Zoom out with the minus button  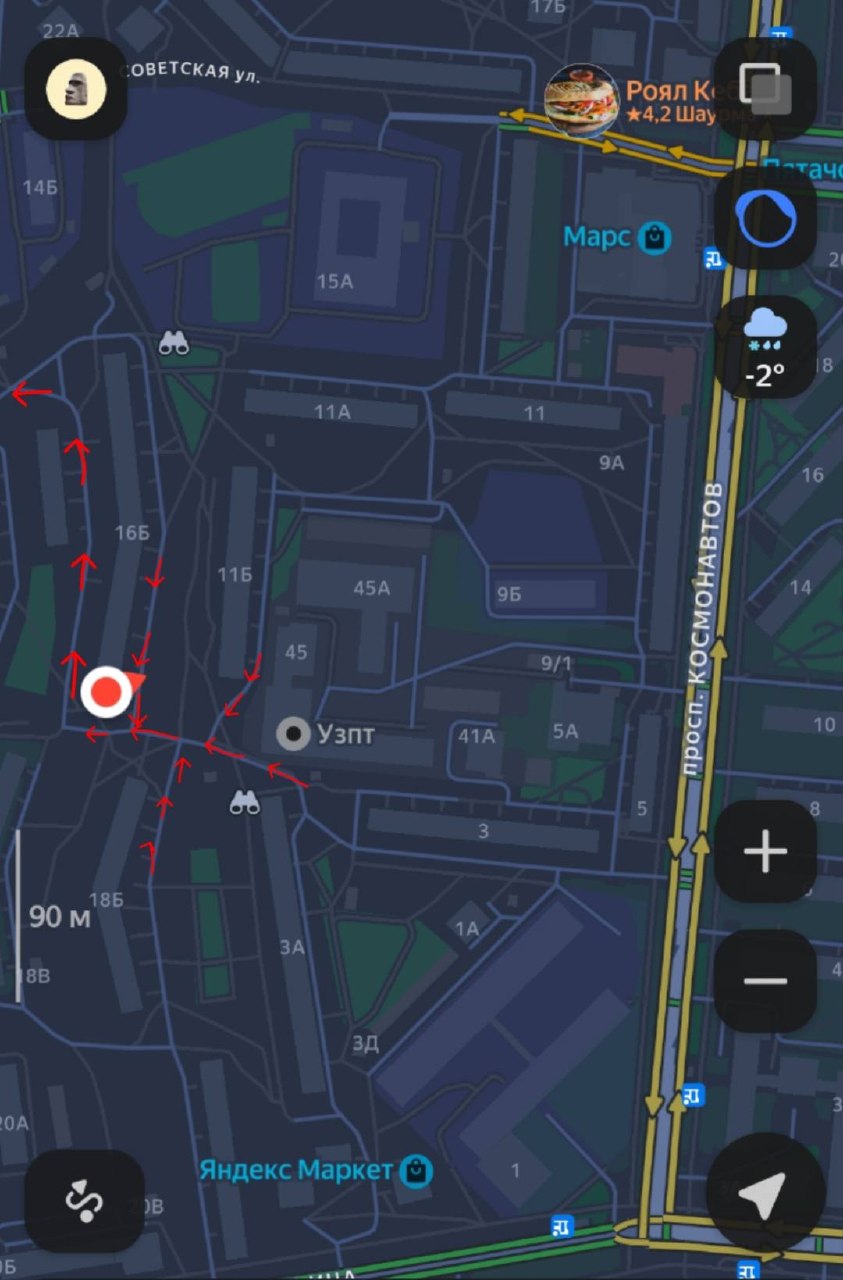click(x=765, y=981)
